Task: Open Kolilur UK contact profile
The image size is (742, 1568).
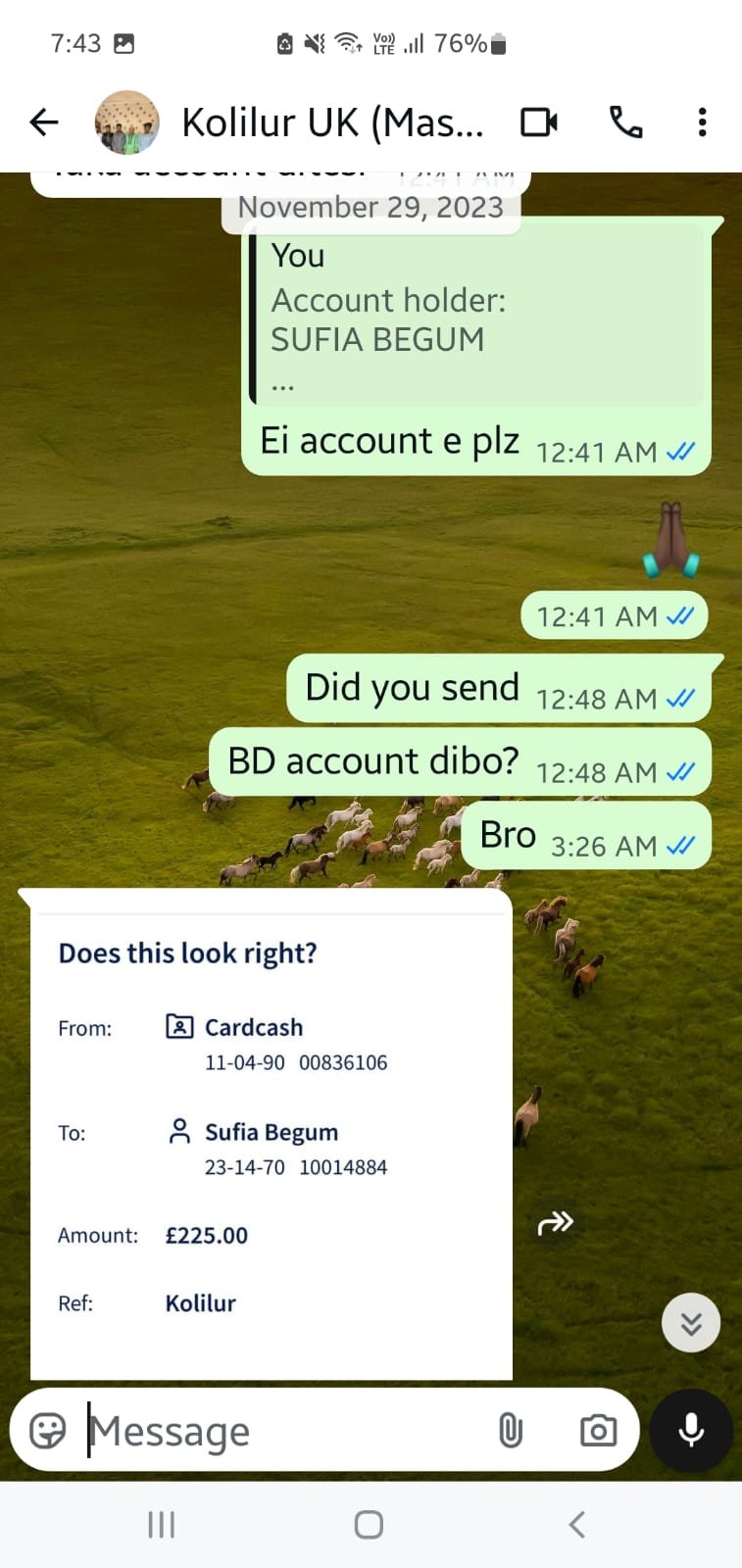Action: click(x=332, y=123)
